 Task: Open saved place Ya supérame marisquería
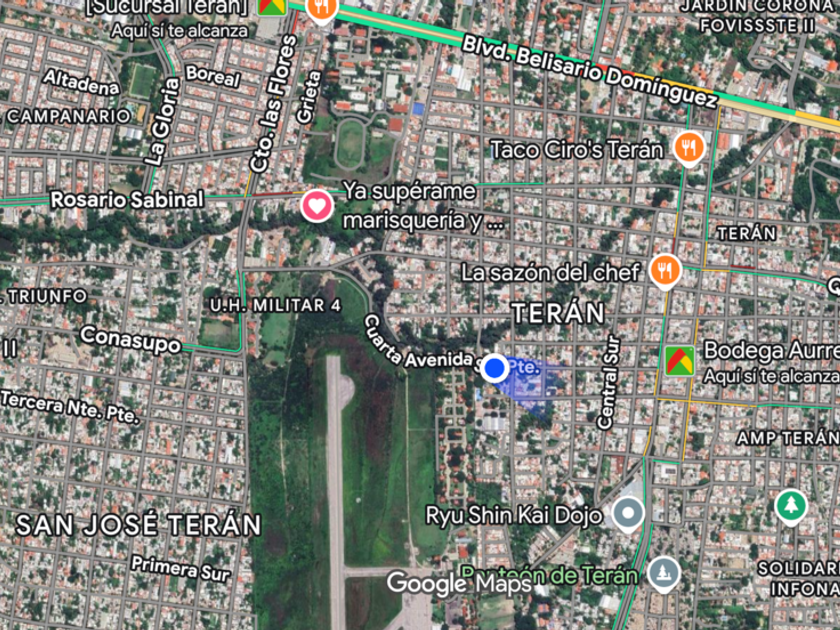(x=317, y=206)
